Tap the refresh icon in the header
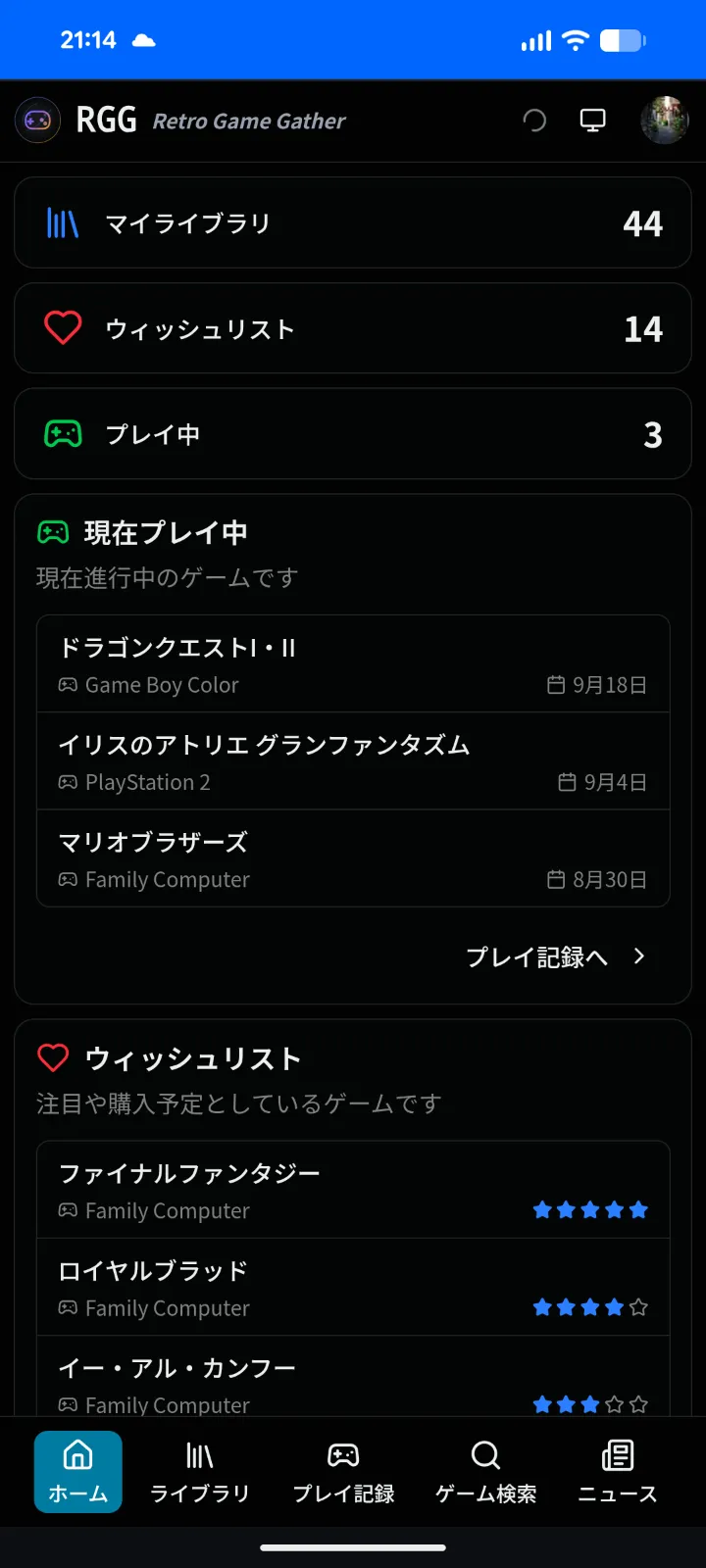This screenshot has height=1568, width=706. [534, 121]
